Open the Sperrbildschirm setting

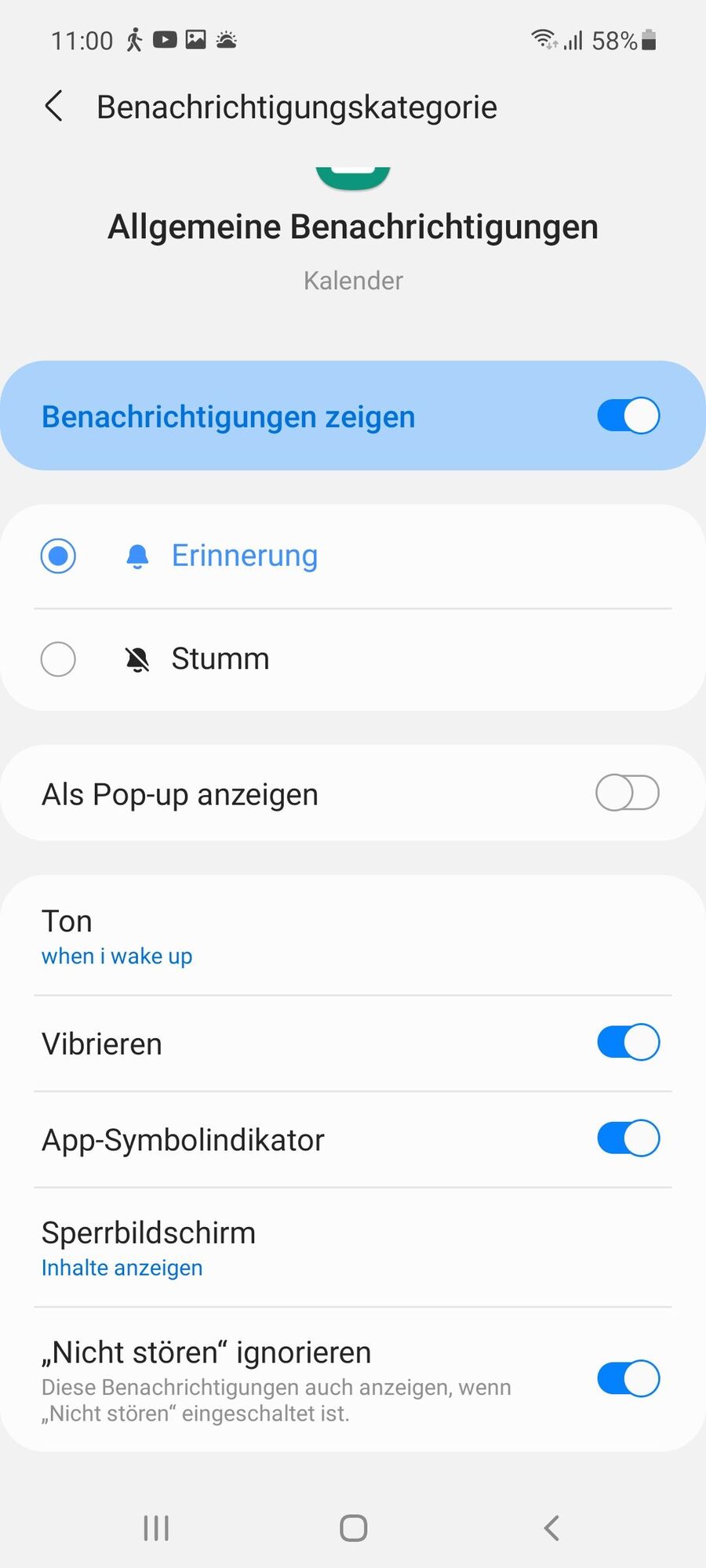click(353, 1247)
